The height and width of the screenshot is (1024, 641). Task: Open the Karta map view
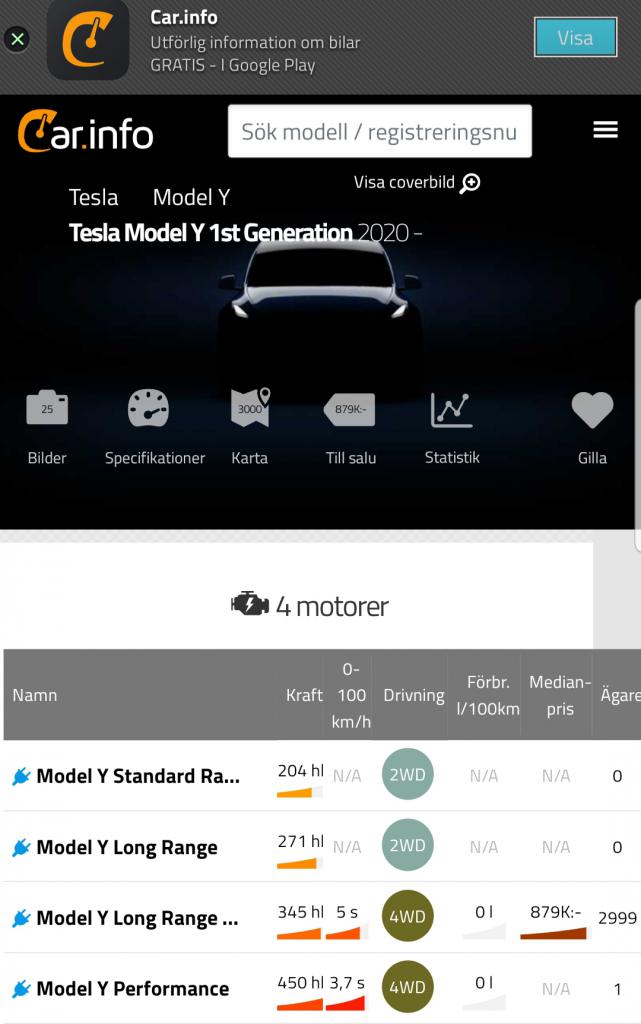[x=249, y=426]
